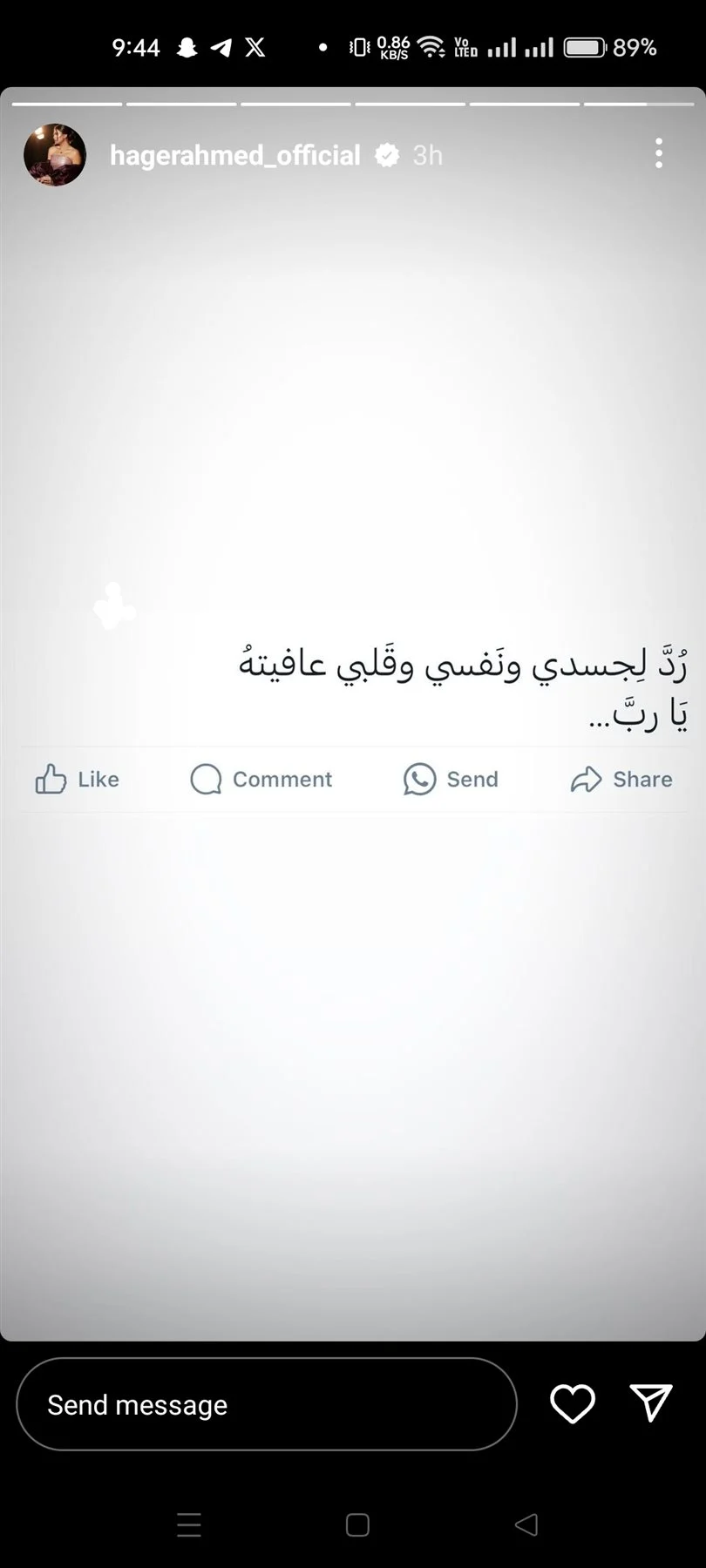Tap the Send message field
Screen dimensions: 706x1568
(x=266, y=1404)
